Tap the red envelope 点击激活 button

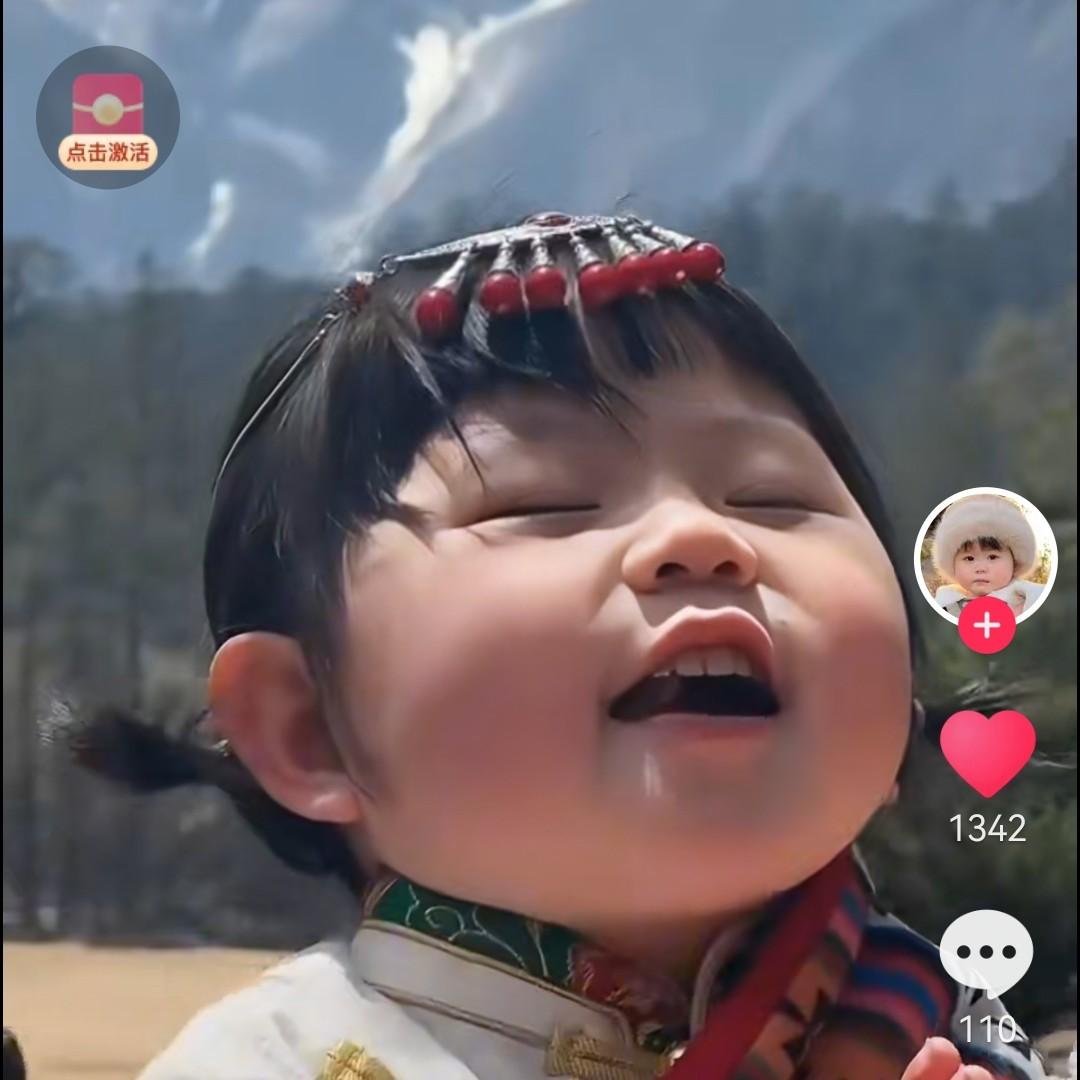point(108,118)
